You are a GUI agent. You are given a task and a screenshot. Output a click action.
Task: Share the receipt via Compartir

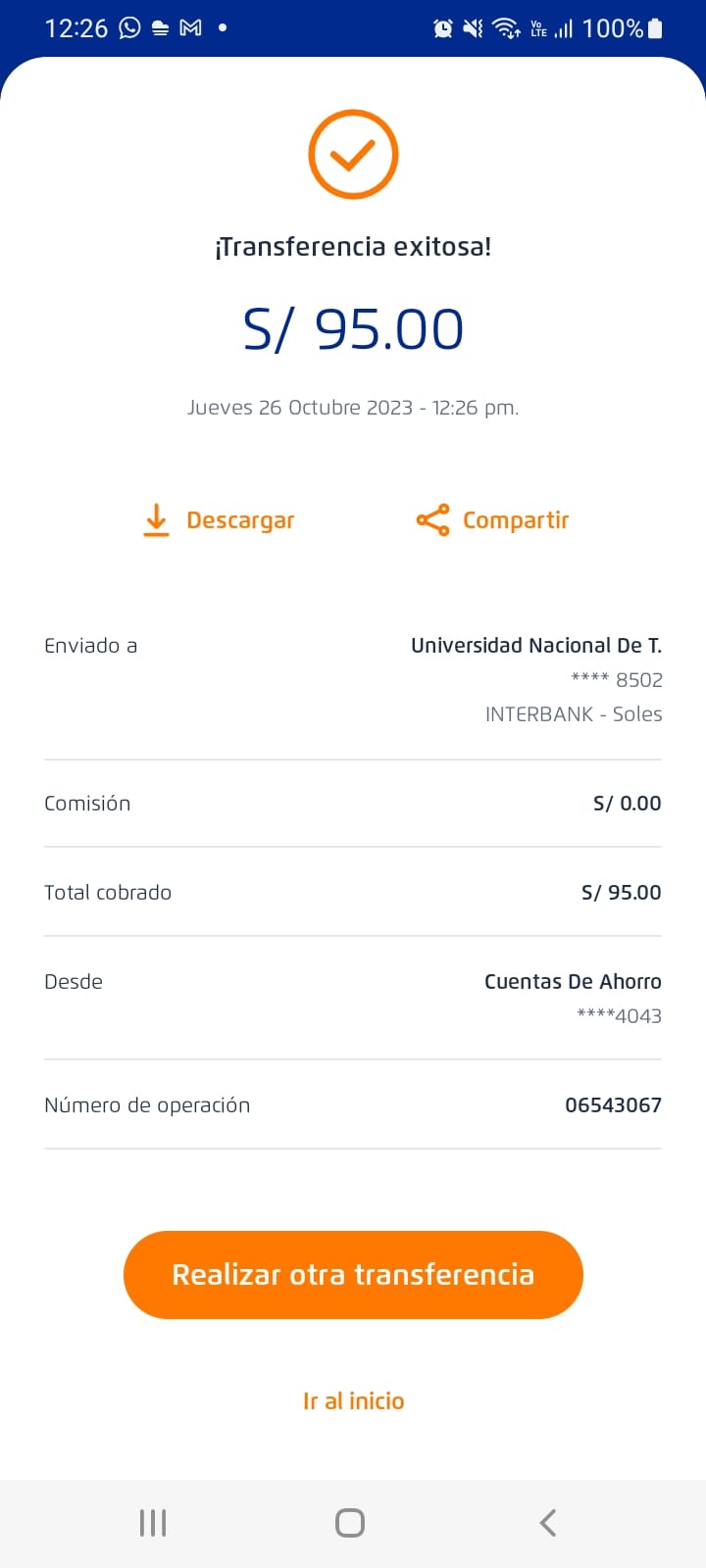coord(492,520)
